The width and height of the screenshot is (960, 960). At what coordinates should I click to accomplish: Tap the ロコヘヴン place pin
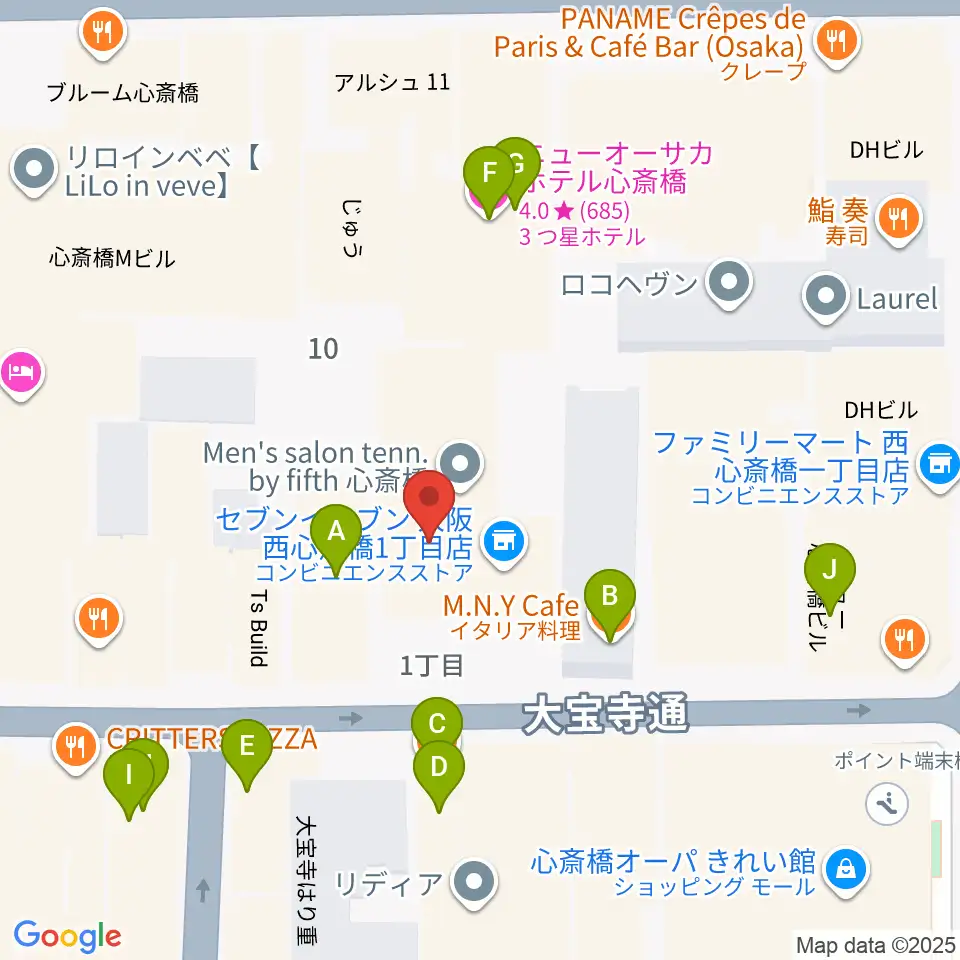pos(729,283)
